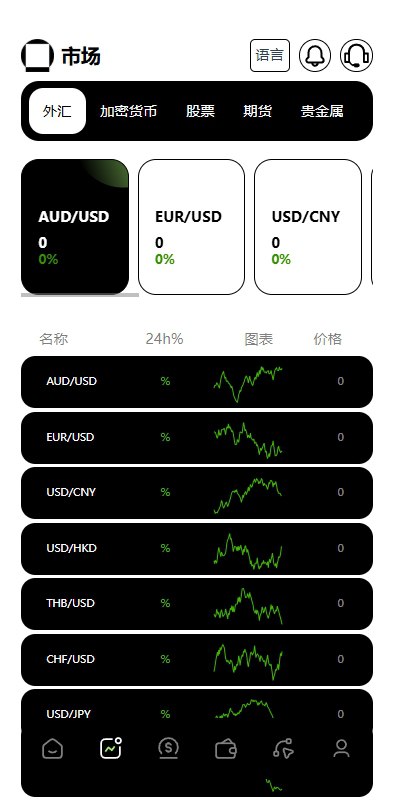This screenshot has width=394, height=800.
Task: Open the AUD/USD row in the list
Action: coord(196,382)
